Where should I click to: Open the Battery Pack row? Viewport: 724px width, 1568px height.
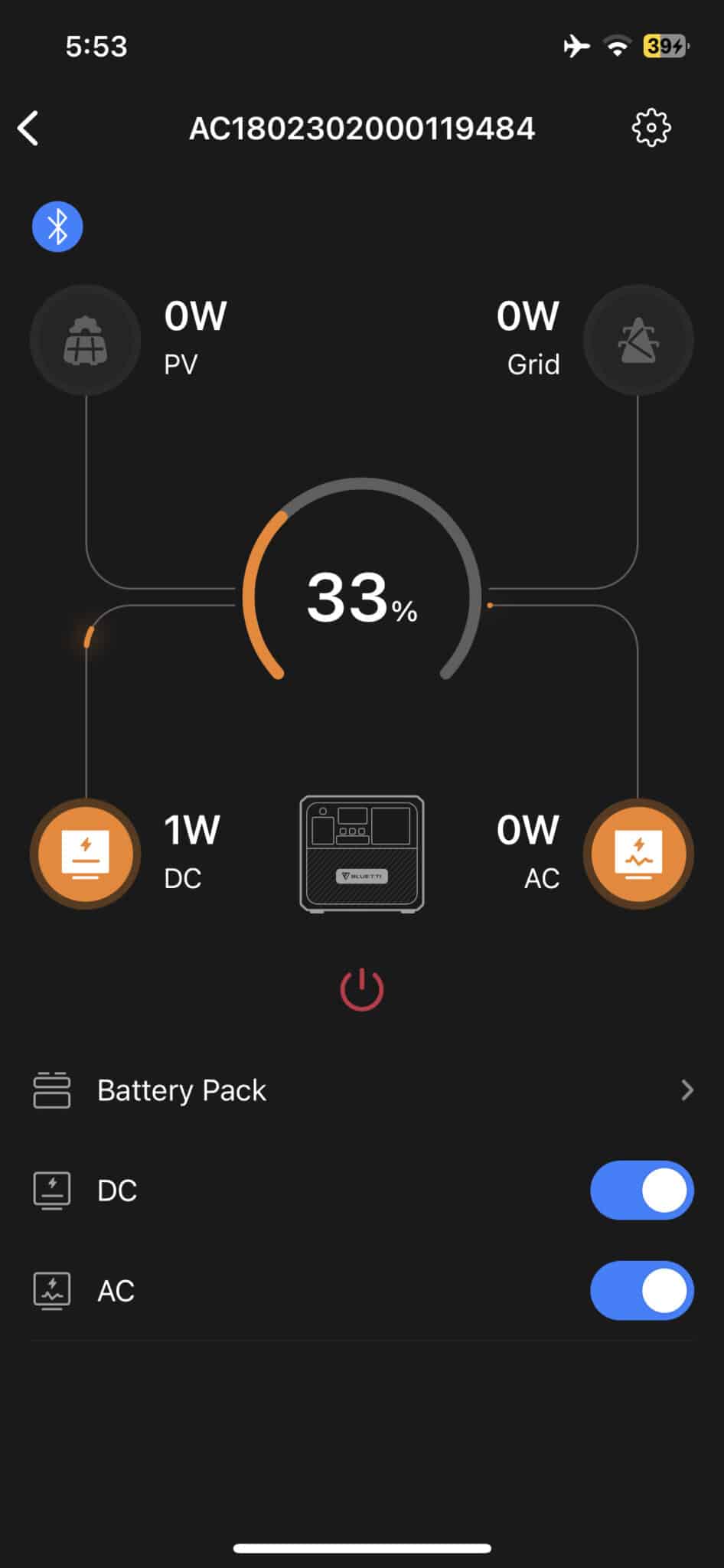click(362, 1089)
